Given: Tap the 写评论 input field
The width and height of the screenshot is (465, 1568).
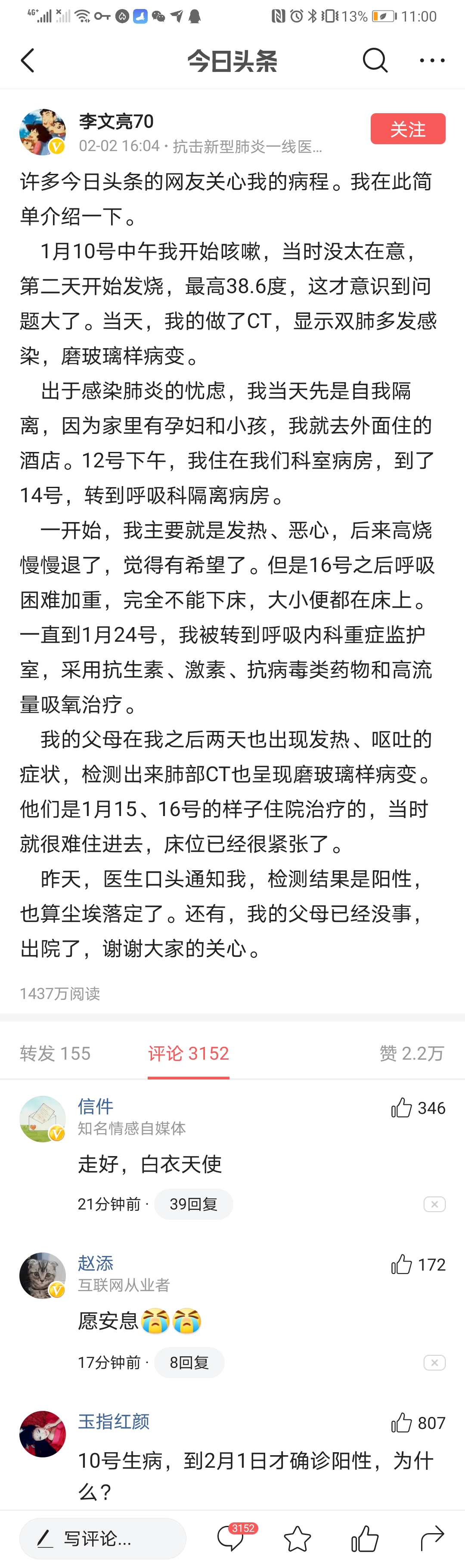Looking at the screenshot, I should click(103, 1539).
